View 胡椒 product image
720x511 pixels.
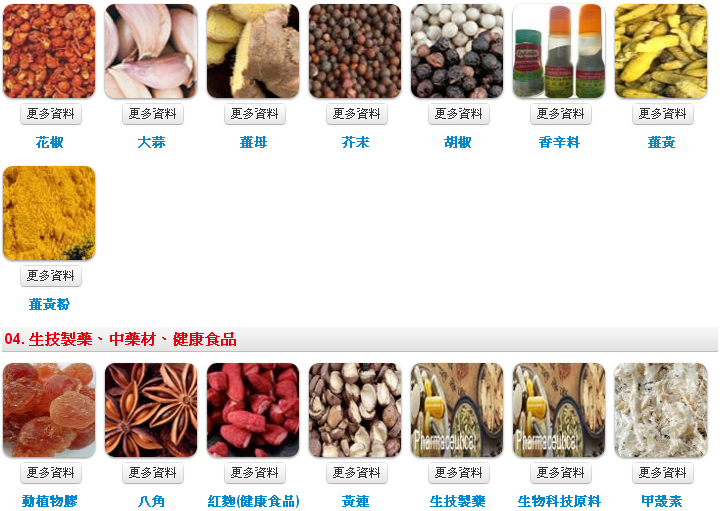[x=457, y=51]
